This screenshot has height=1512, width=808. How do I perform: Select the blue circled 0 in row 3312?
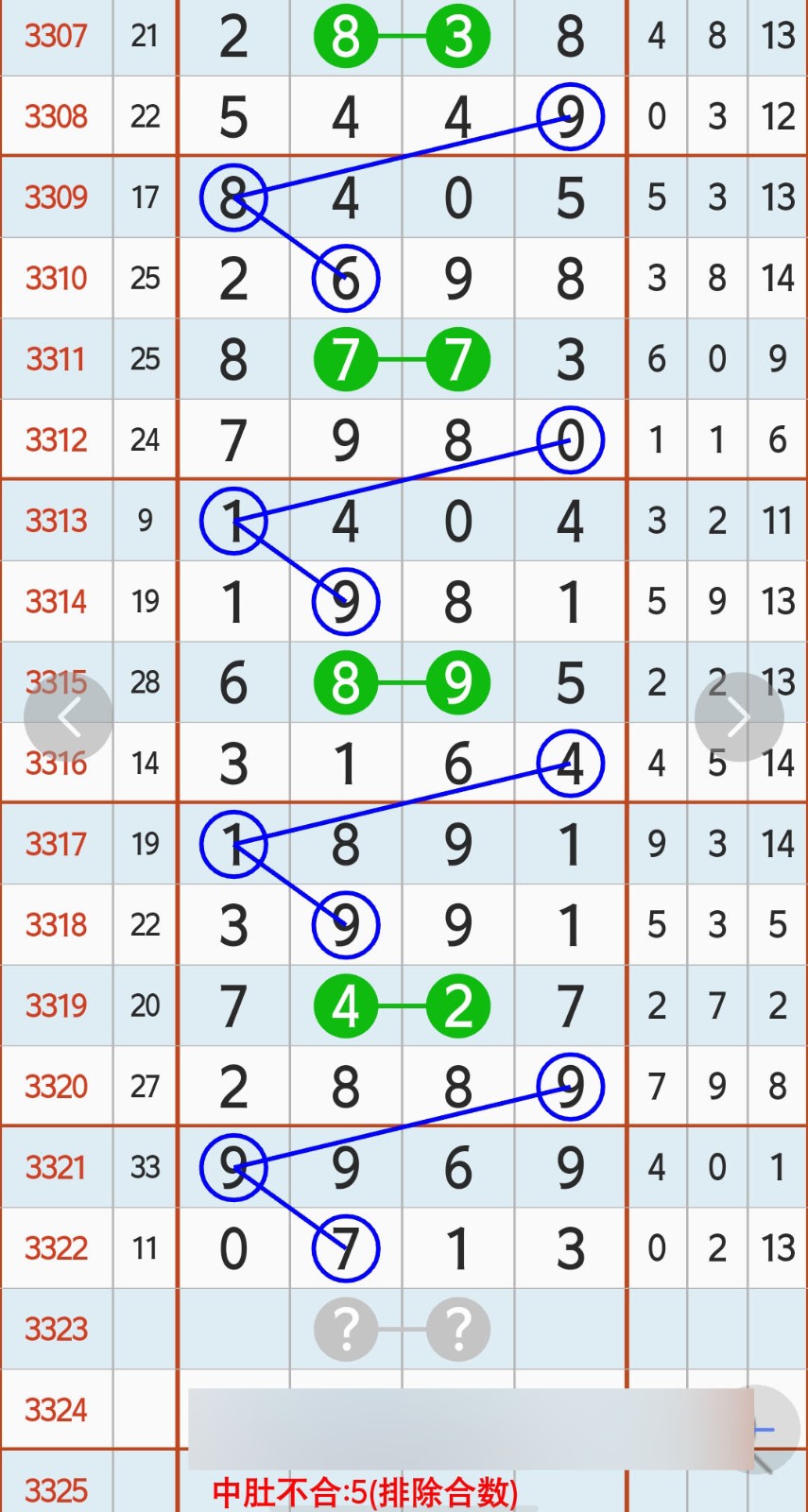point(569,438)
